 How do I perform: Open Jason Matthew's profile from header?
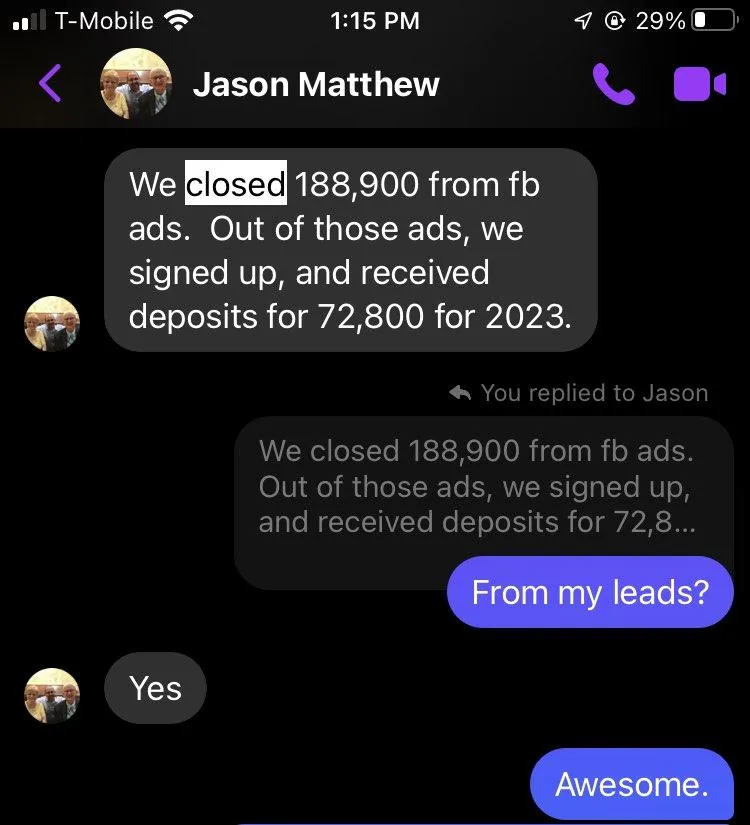click(x=315, y=84)
